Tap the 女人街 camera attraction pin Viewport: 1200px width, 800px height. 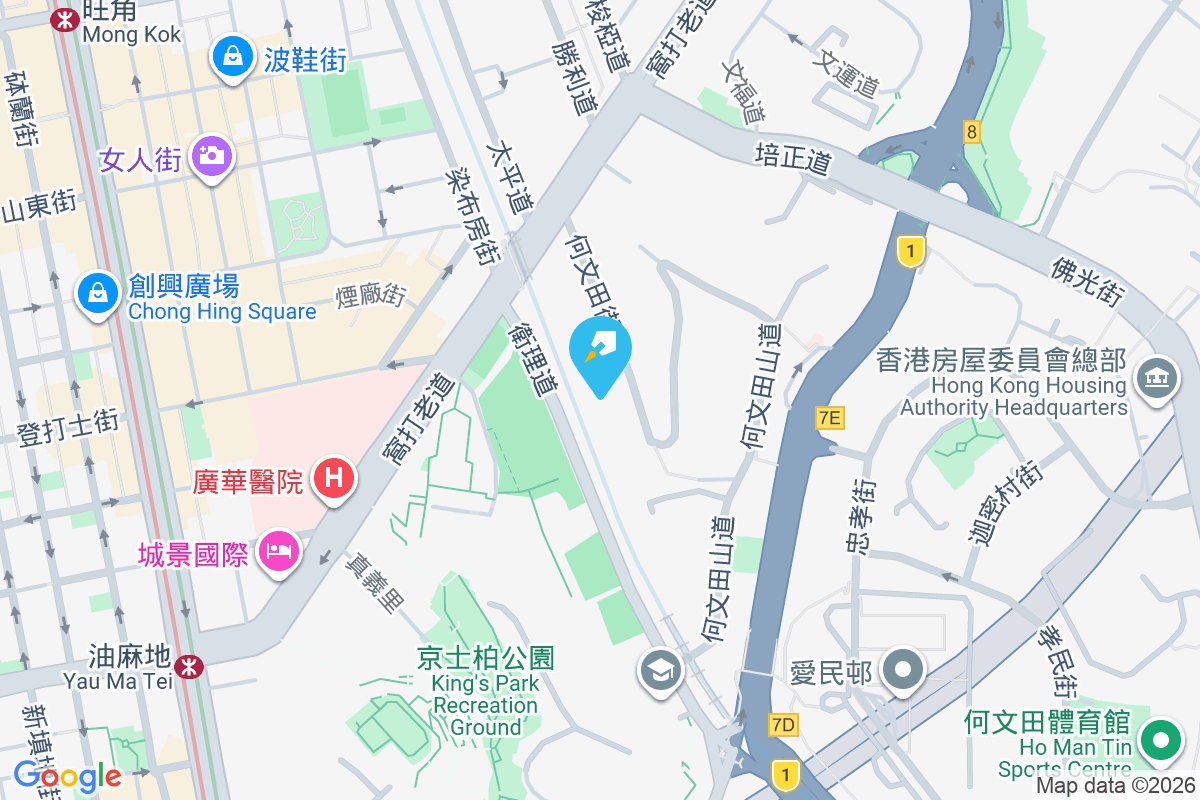click(212, 156)
